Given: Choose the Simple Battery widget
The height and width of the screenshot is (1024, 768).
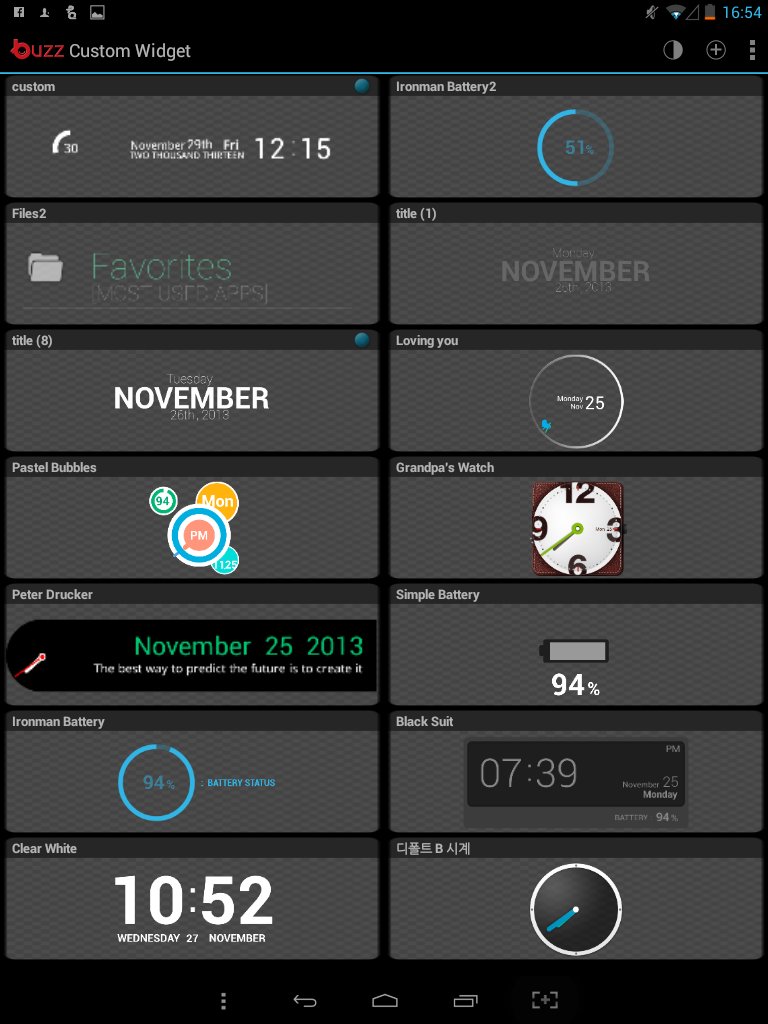Looking at the screenshot, I should (x=575, y=654).
